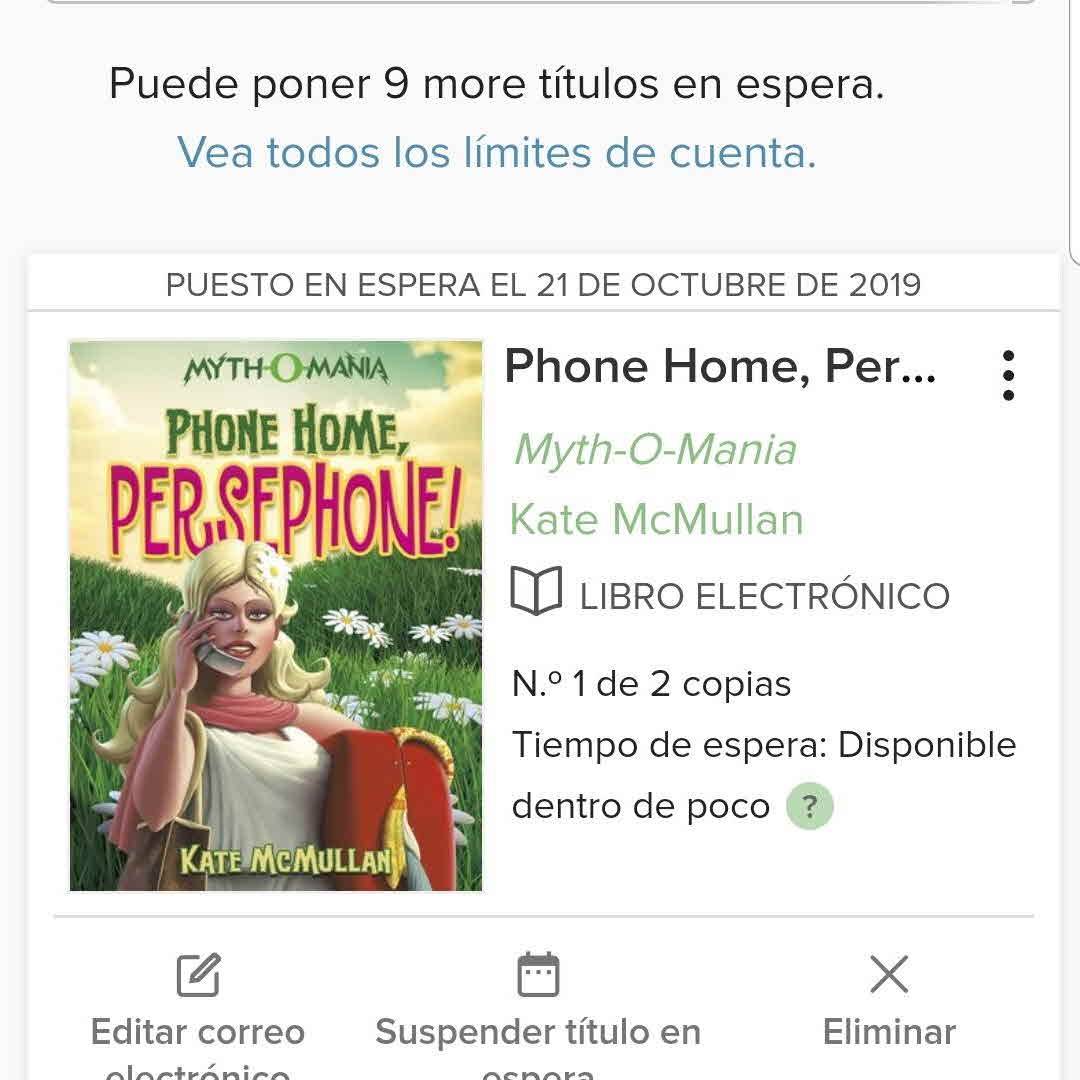Open the Phone Home, Per... title link
Screen dimensions: 1080x1080
point(720,367)
